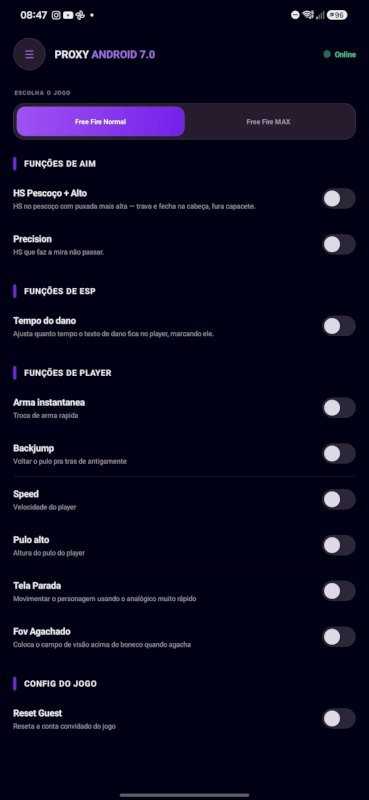369x800 pixels.
Task: Turn on the Speed switch
Action: (339, 499)
